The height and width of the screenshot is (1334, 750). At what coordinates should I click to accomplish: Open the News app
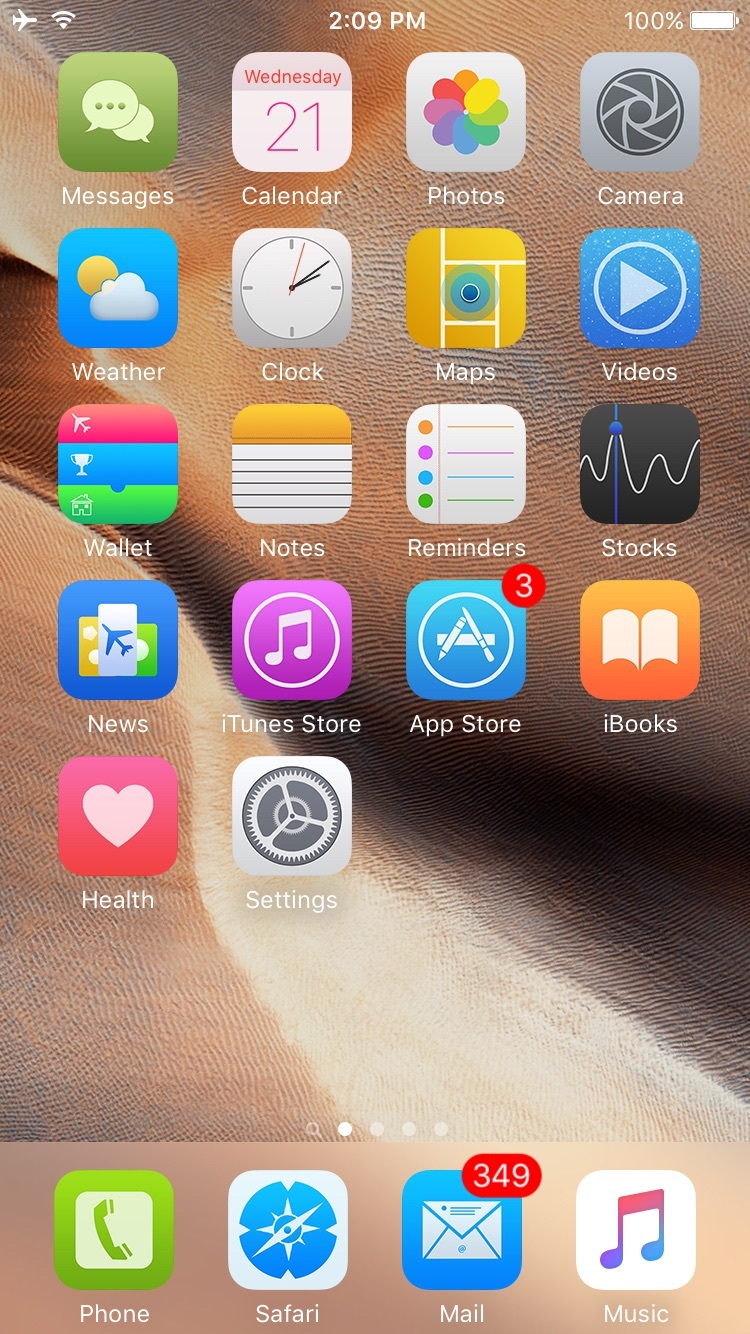click(118, 640)
